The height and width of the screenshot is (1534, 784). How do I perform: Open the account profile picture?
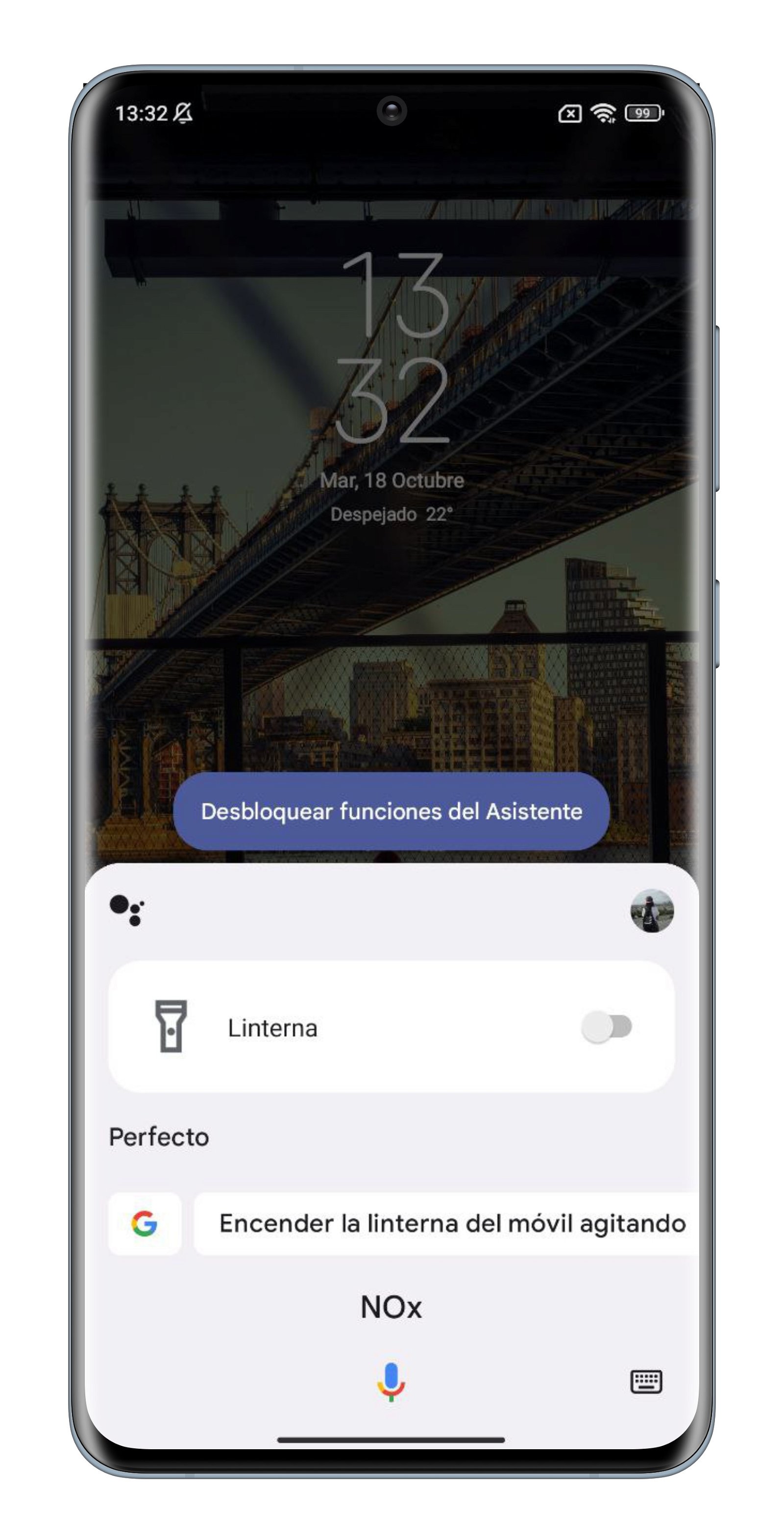(652, 911)
